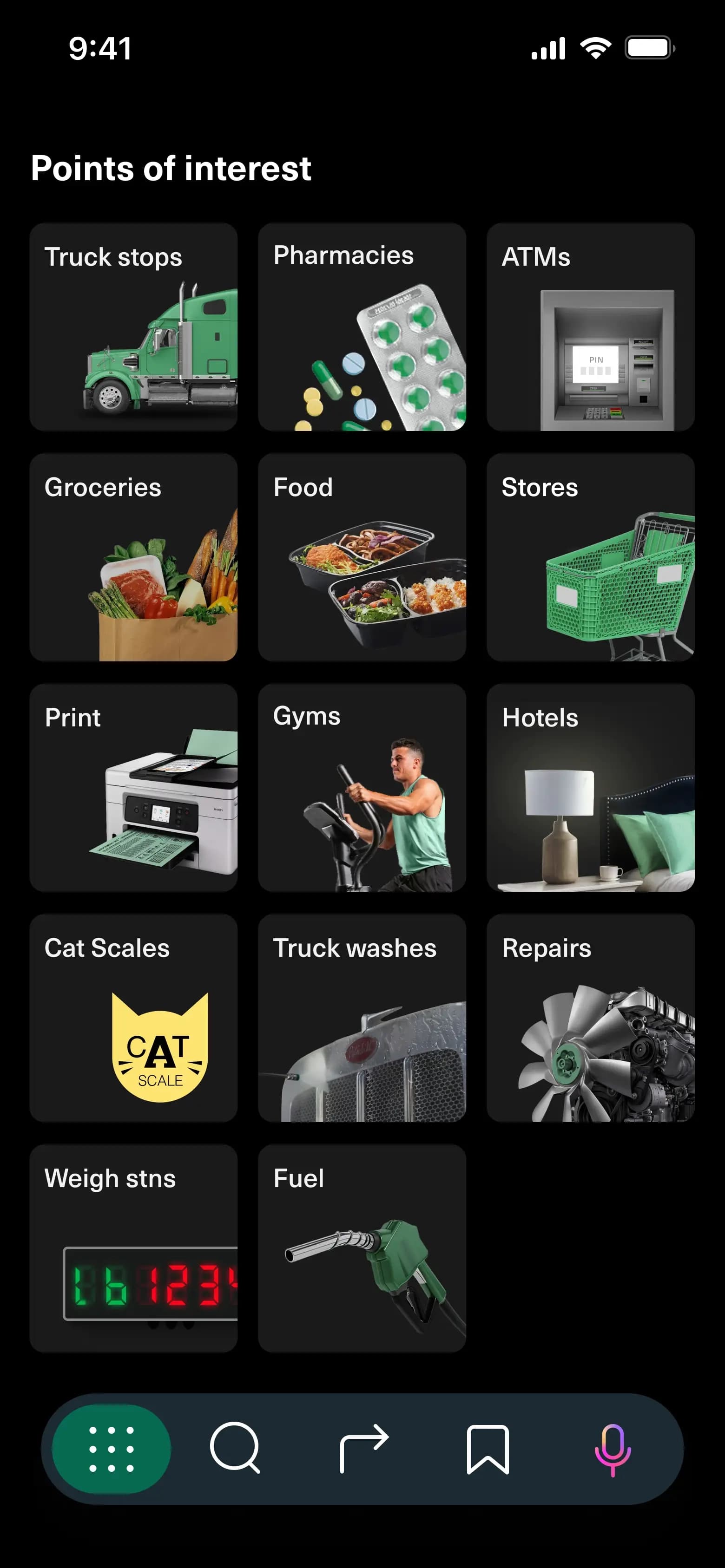Open the Weigh stns category
This screenshot has height=1568, width=725.
pos(133,1248)
